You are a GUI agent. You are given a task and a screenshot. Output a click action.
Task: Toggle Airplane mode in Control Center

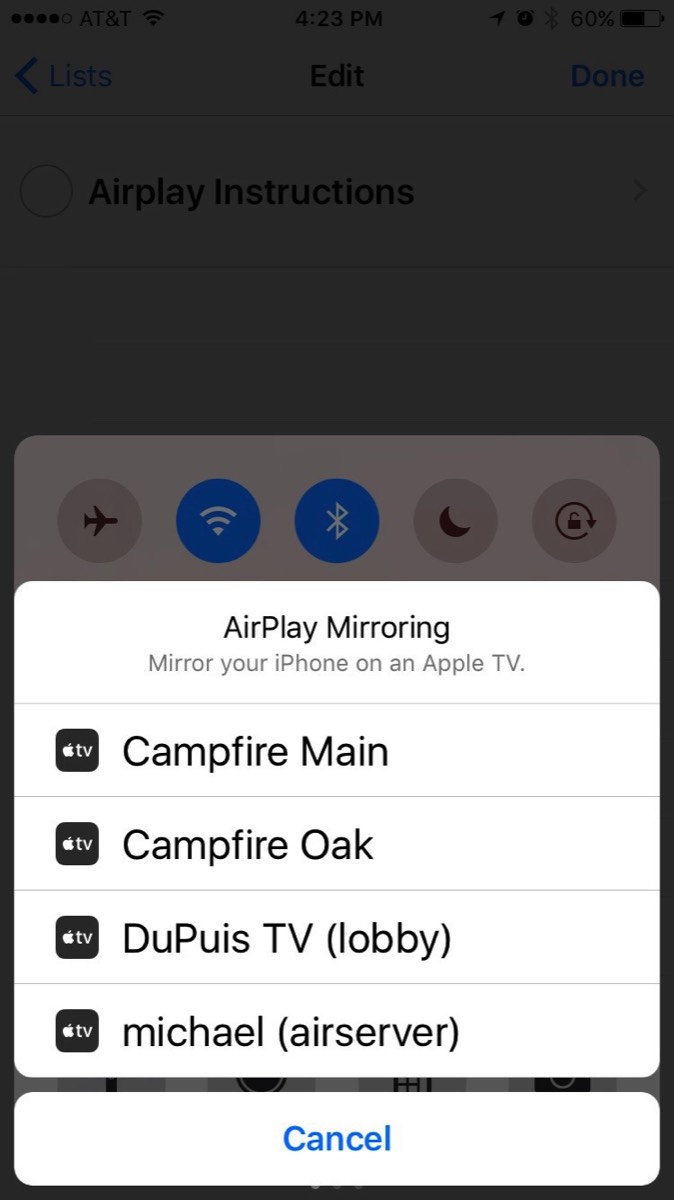[100, 521]
